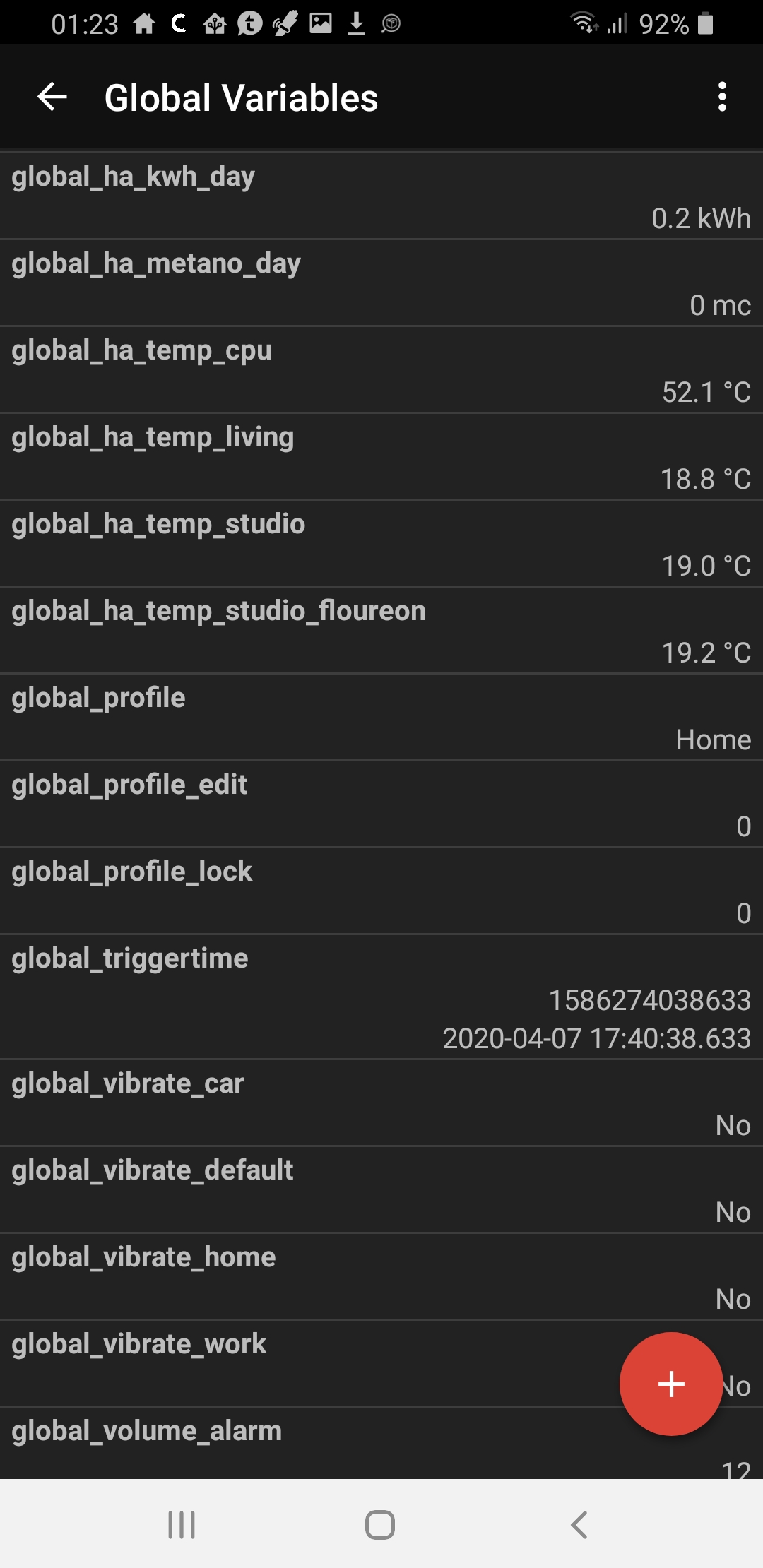The height and width of the screenshot is (1568, 763).
Task: Open global_vibrate_car variable
Action: tap(381, 1103)
